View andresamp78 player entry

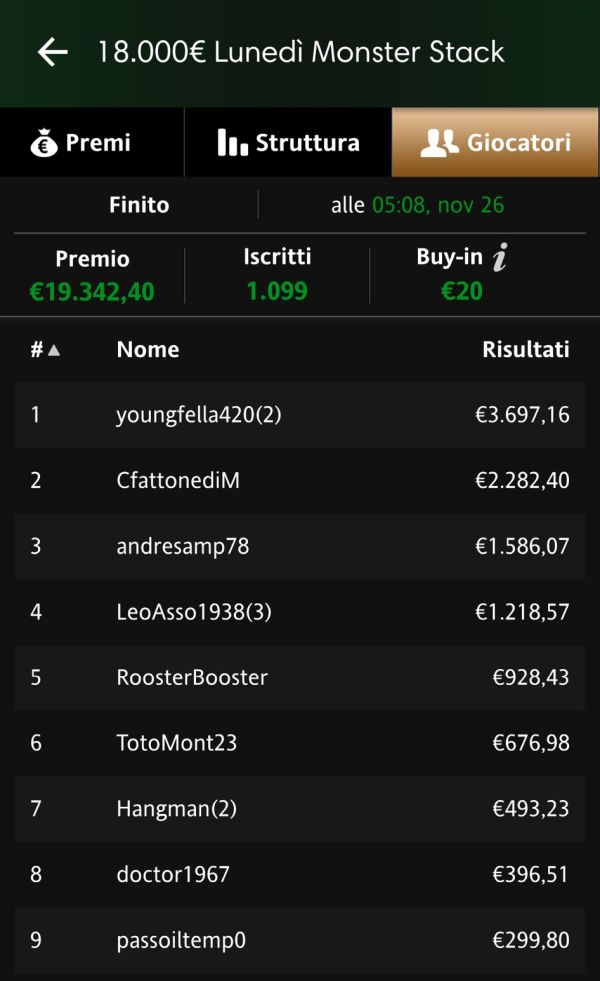point(300,546)
